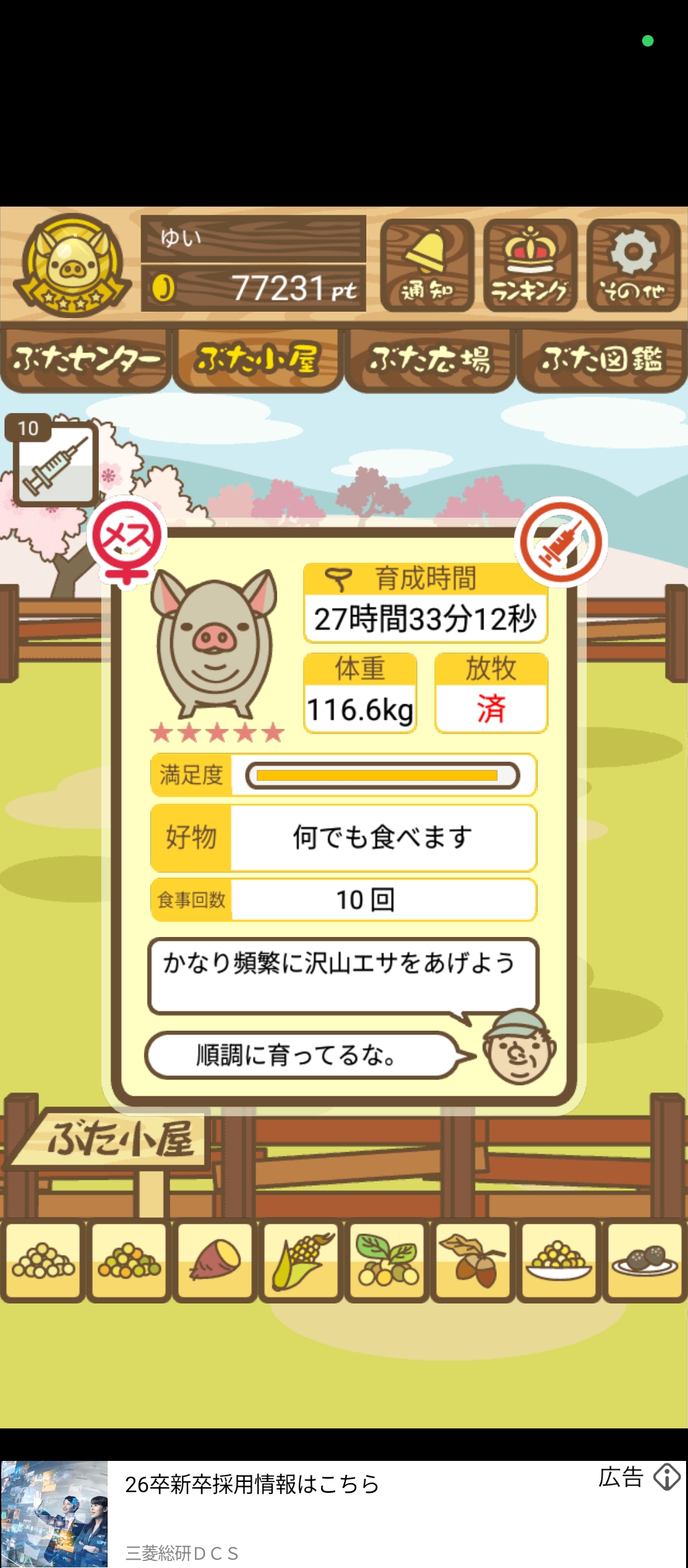Select the white pellets feed item

43,1261
